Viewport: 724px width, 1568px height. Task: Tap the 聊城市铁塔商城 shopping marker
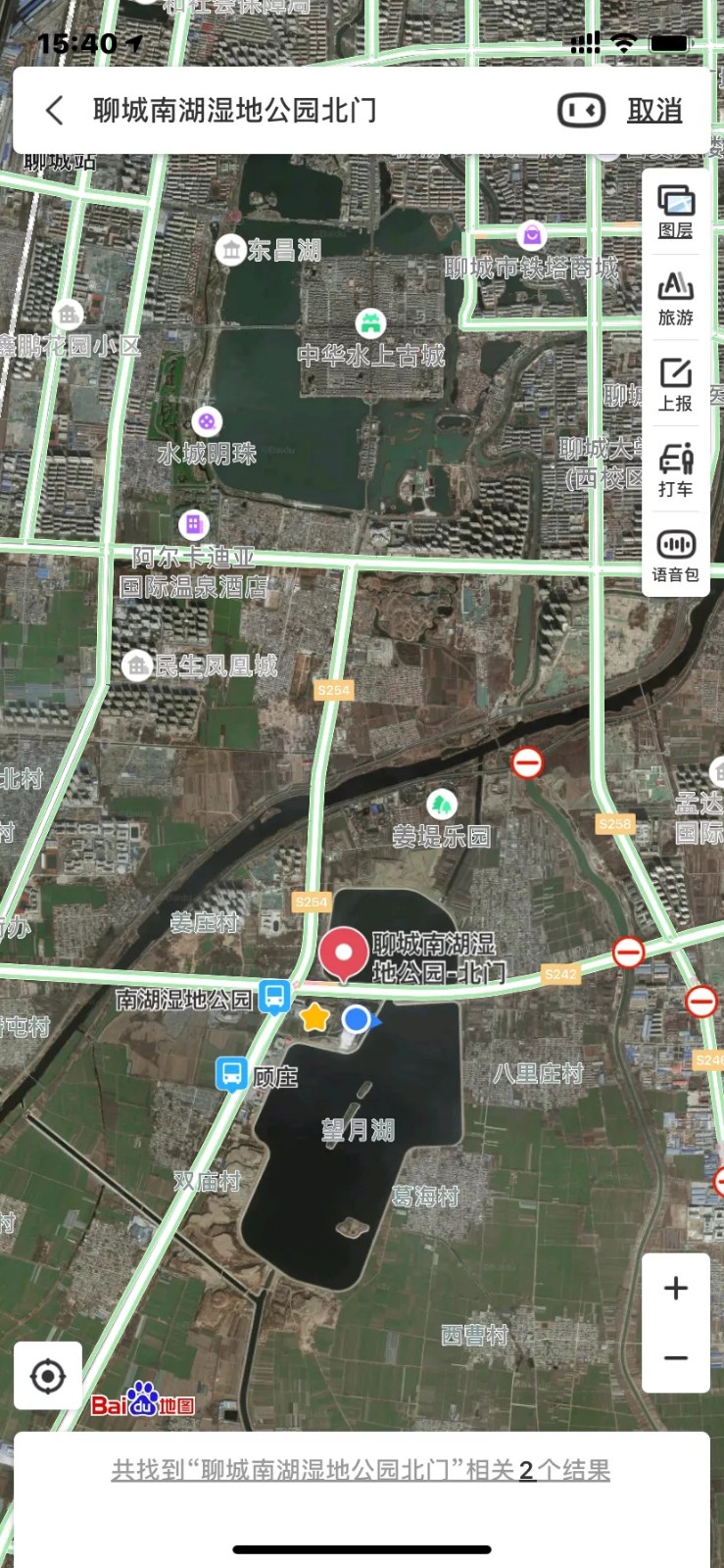click(532, 235)
